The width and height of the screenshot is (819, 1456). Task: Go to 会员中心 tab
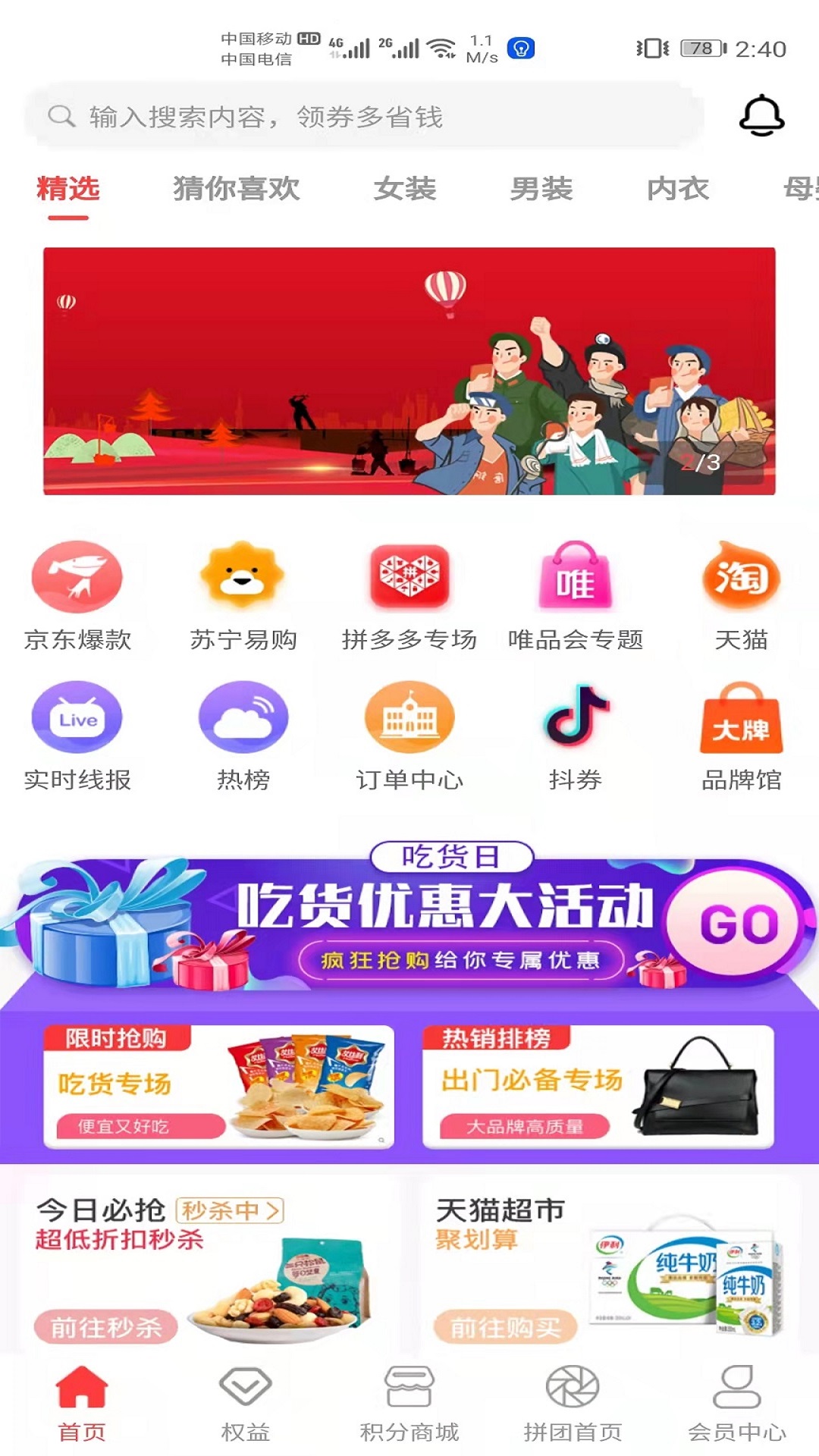pyautogui.click(x=736, y=1404)
